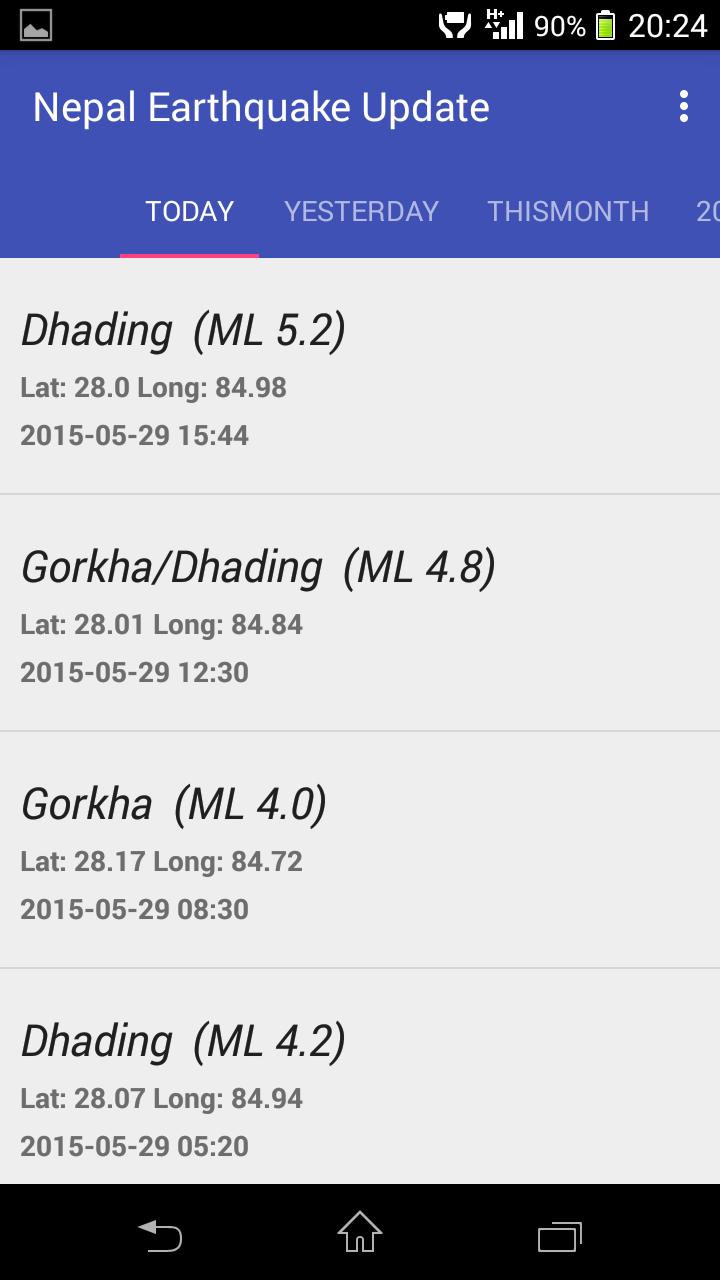This screenshot has height=1280, width=720.
Task: Switch to the THISMONTH tab
Action: (568, 211)
